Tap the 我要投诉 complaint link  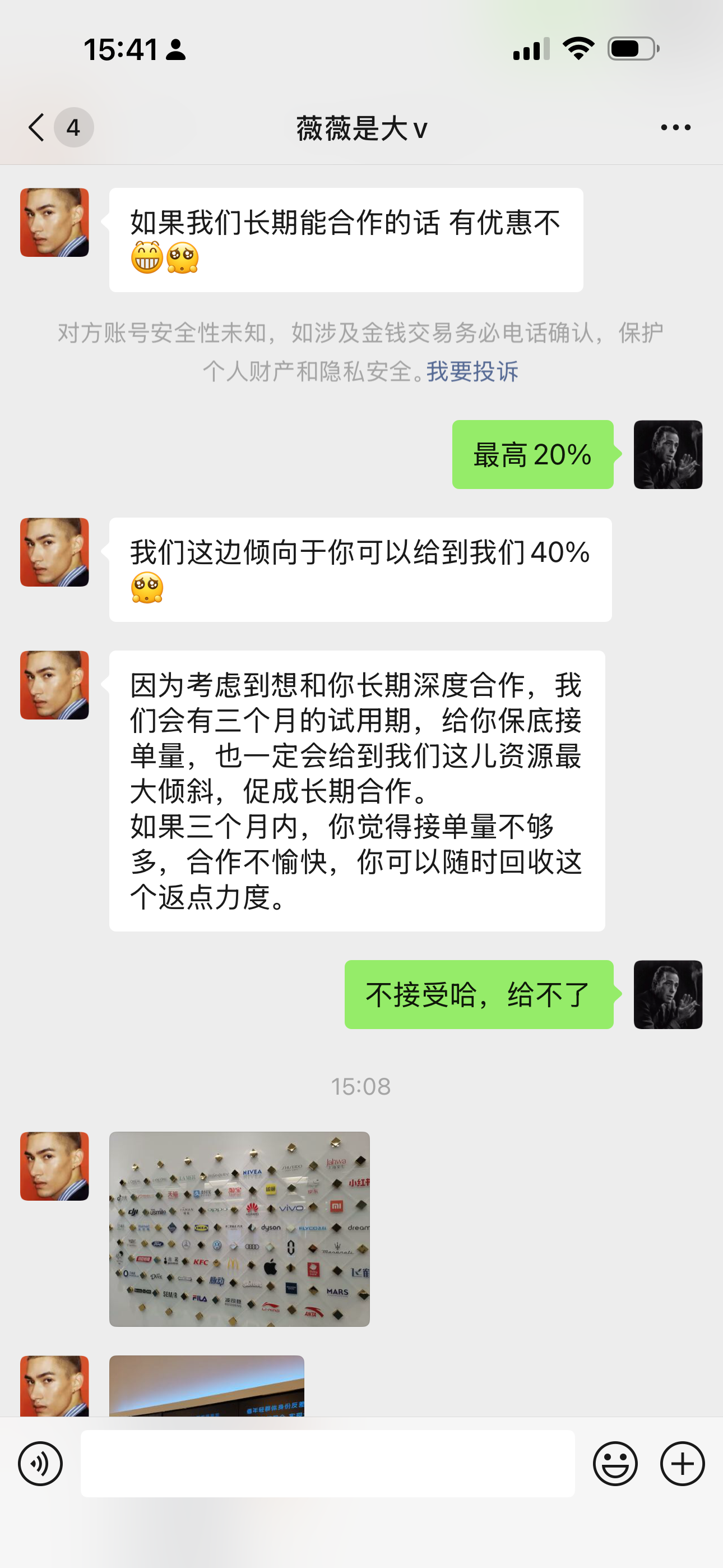tap(472, 371)
